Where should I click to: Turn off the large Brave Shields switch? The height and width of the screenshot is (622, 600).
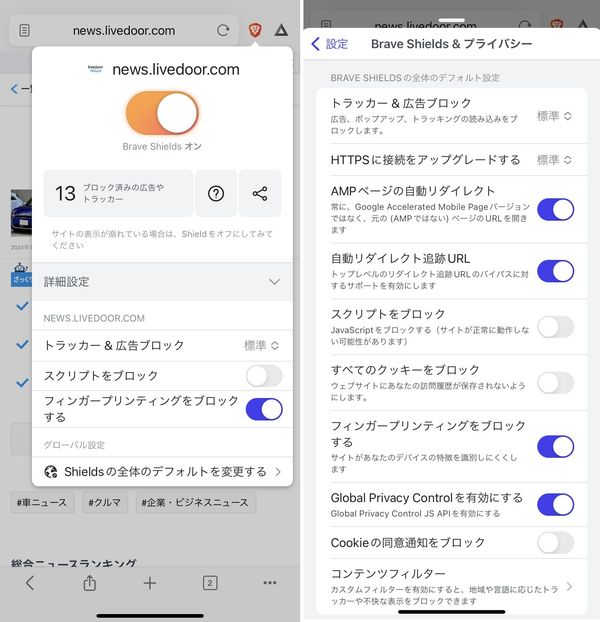point(162,113)
